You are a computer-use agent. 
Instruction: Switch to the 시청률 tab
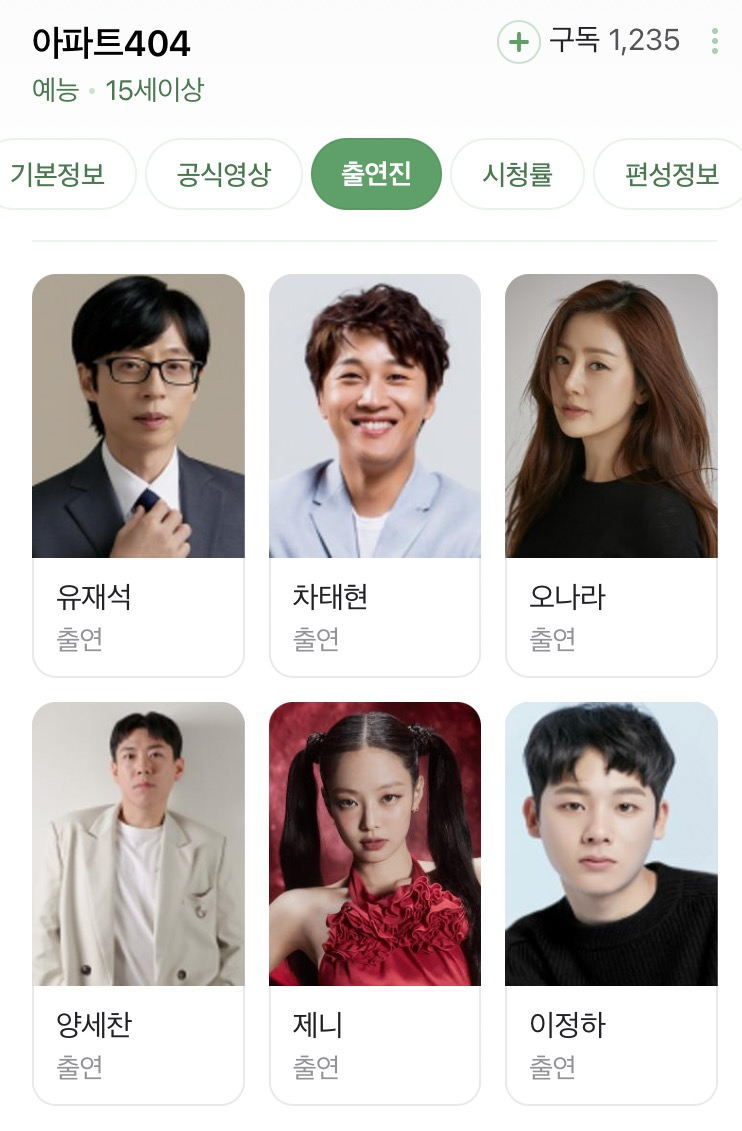click(x=517, y=174)
